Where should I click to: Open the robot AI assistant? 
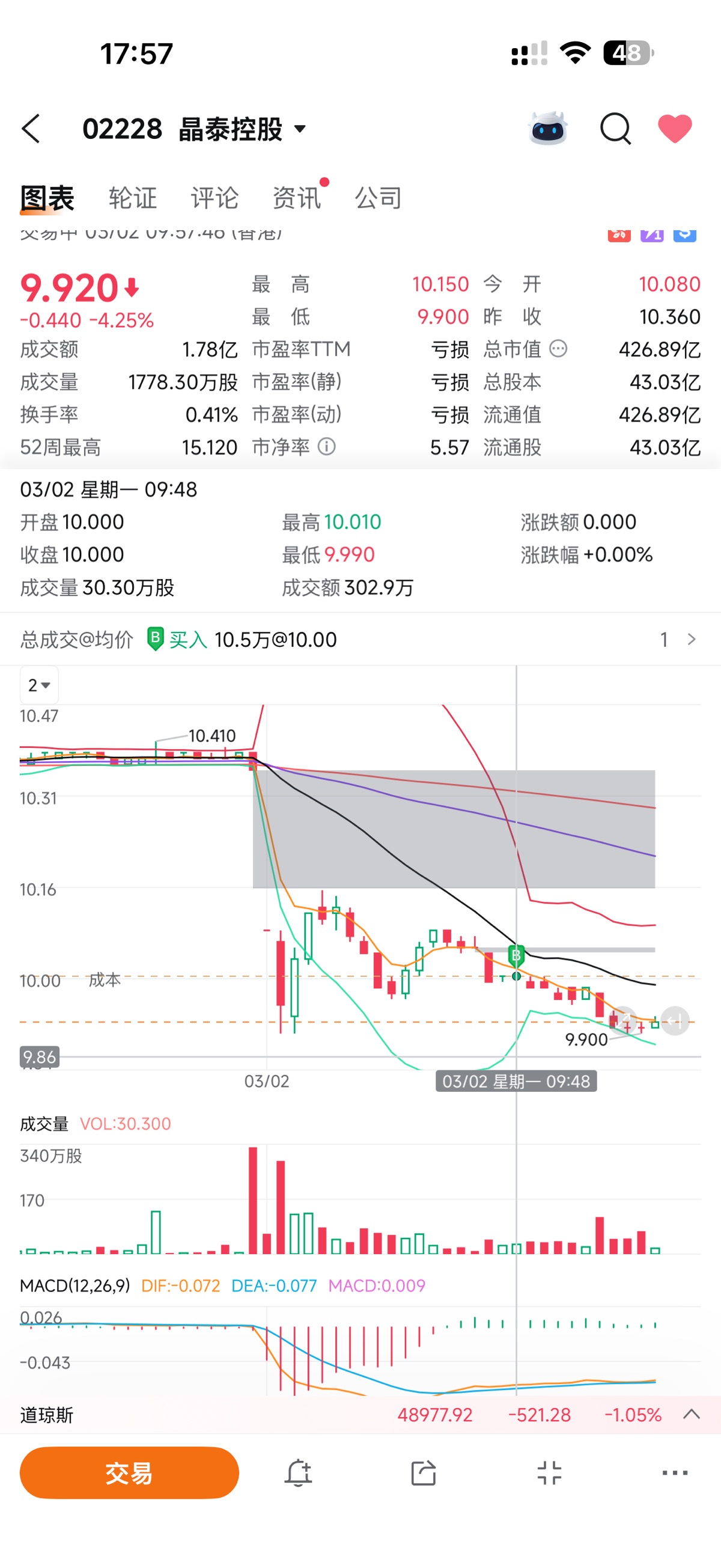pyautogui.click(x=547, y=129)
